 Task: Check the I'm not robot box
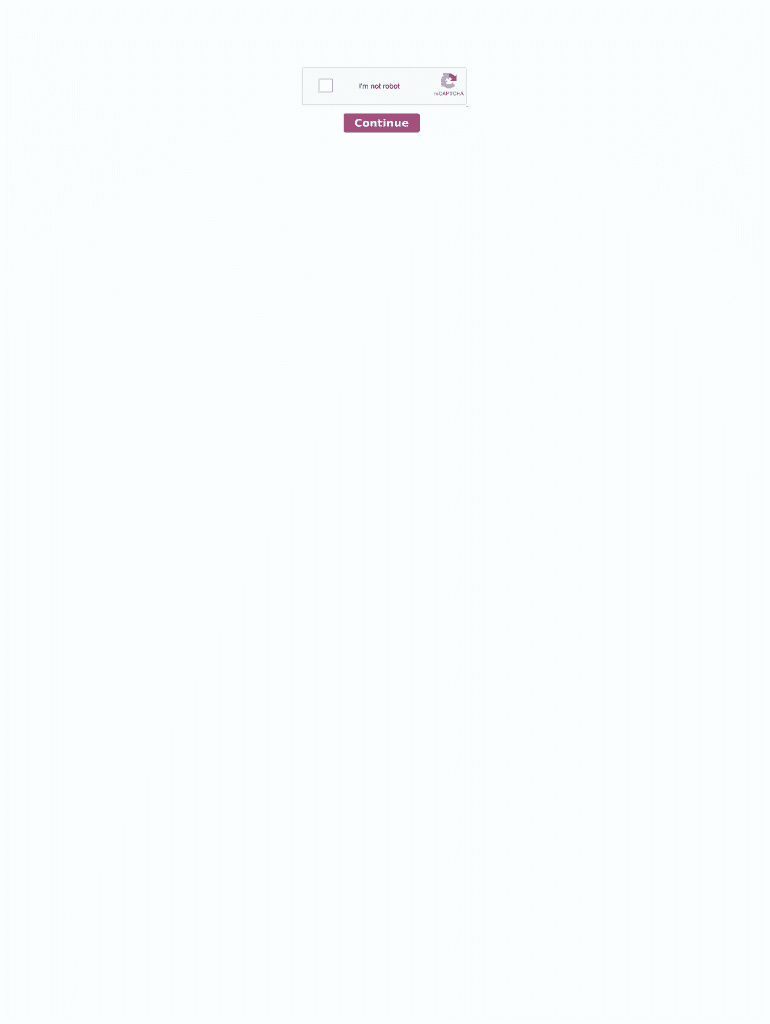(x=326, y=86)
